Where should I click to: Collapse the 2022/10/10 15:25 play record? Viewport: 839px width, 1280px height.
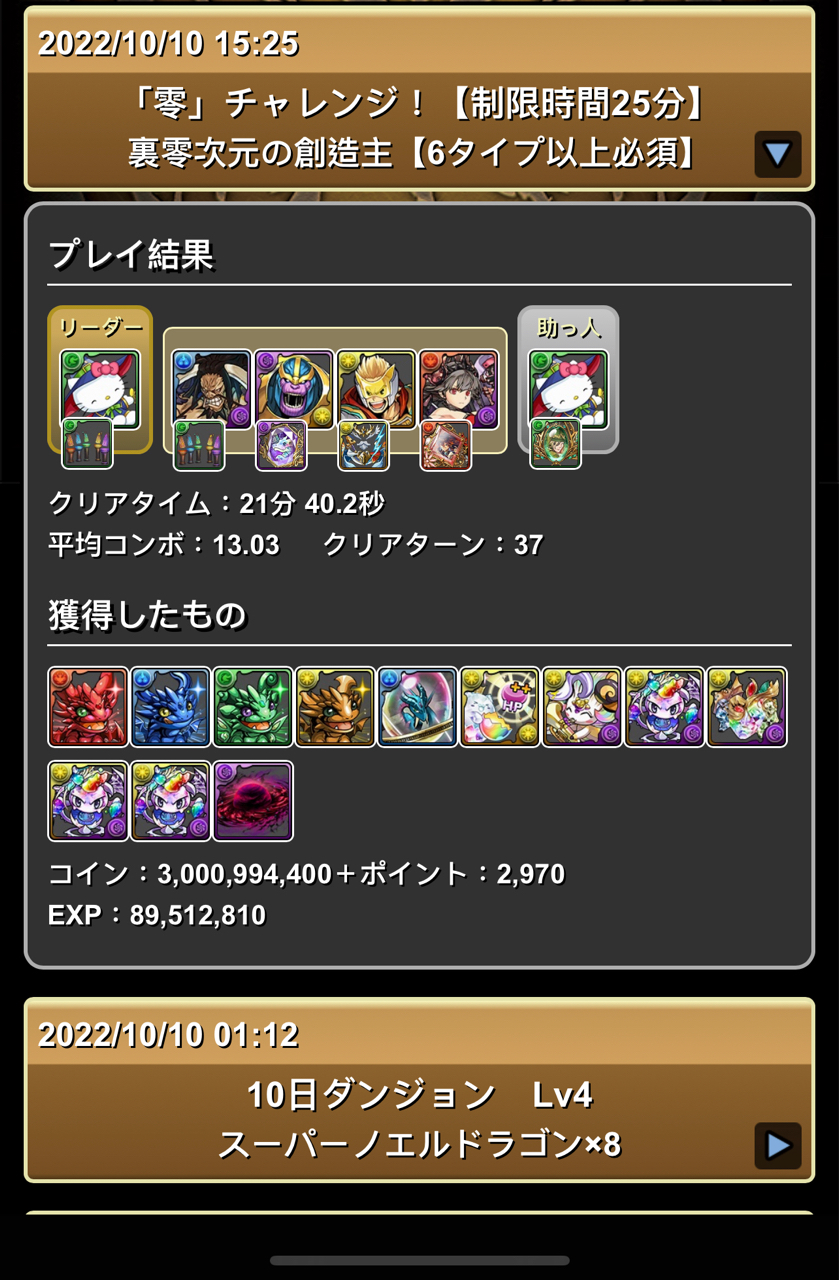[x=777, y=154]
